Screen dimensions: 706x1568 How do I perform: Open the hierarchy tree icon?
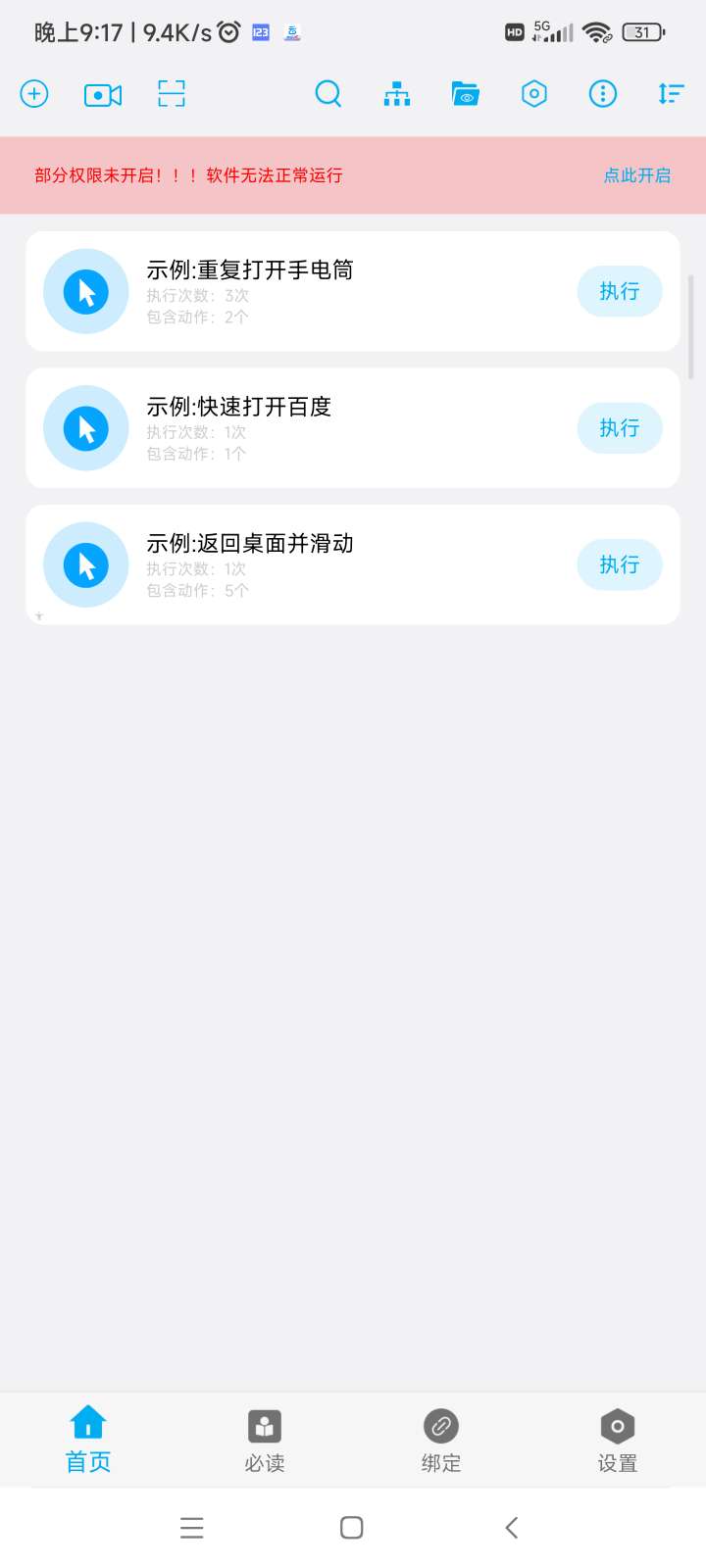397,94
